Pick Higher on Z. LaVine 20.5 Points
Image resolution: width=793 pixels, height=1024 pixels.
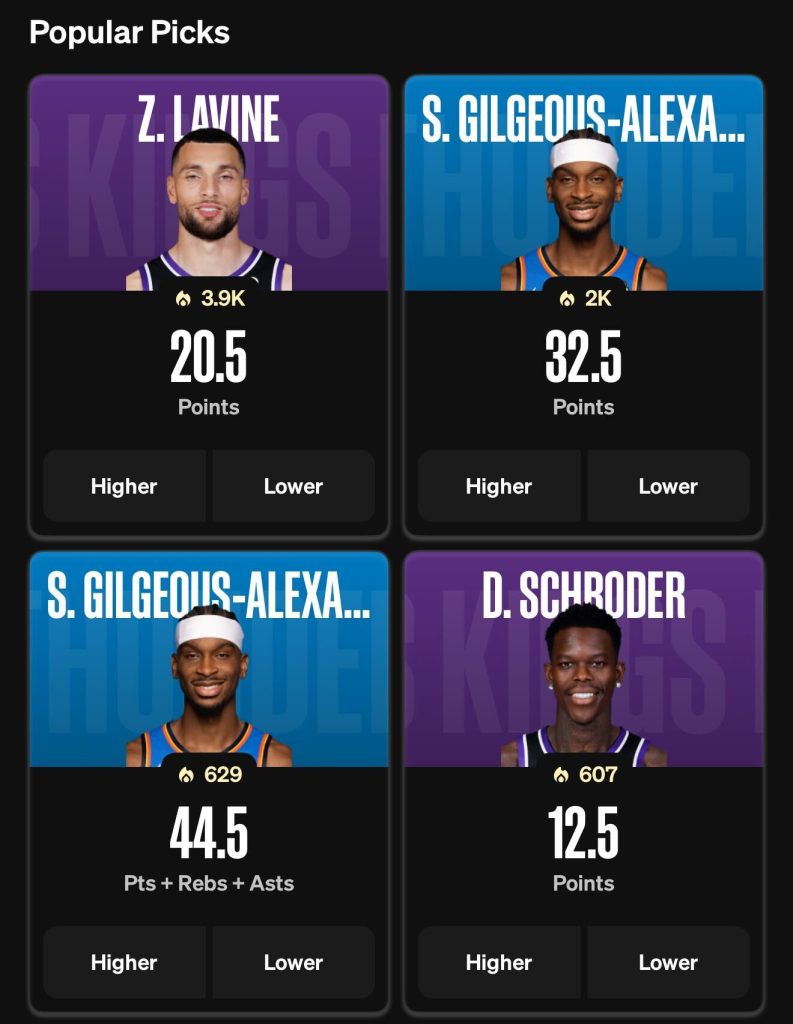(124, 486)
